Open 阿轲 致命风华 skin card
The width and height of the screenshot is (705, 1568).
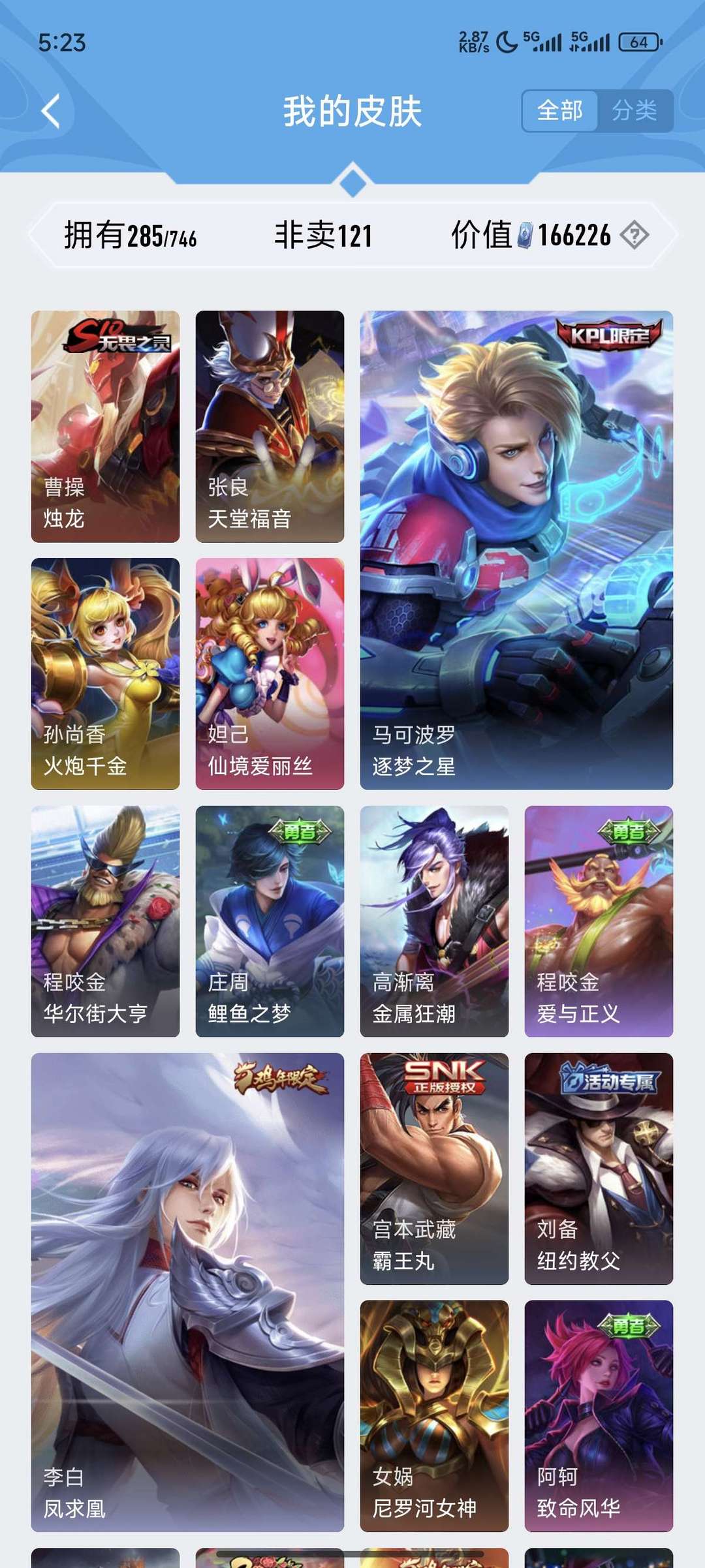coord(599,1416)
